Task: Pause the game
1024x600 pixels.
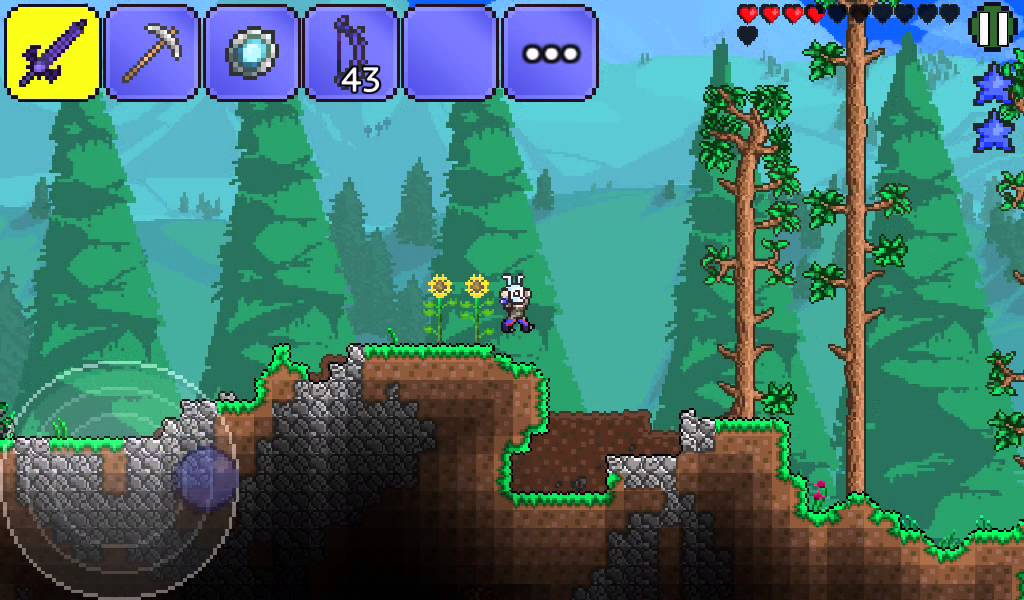Action: [x=993, y=27]
